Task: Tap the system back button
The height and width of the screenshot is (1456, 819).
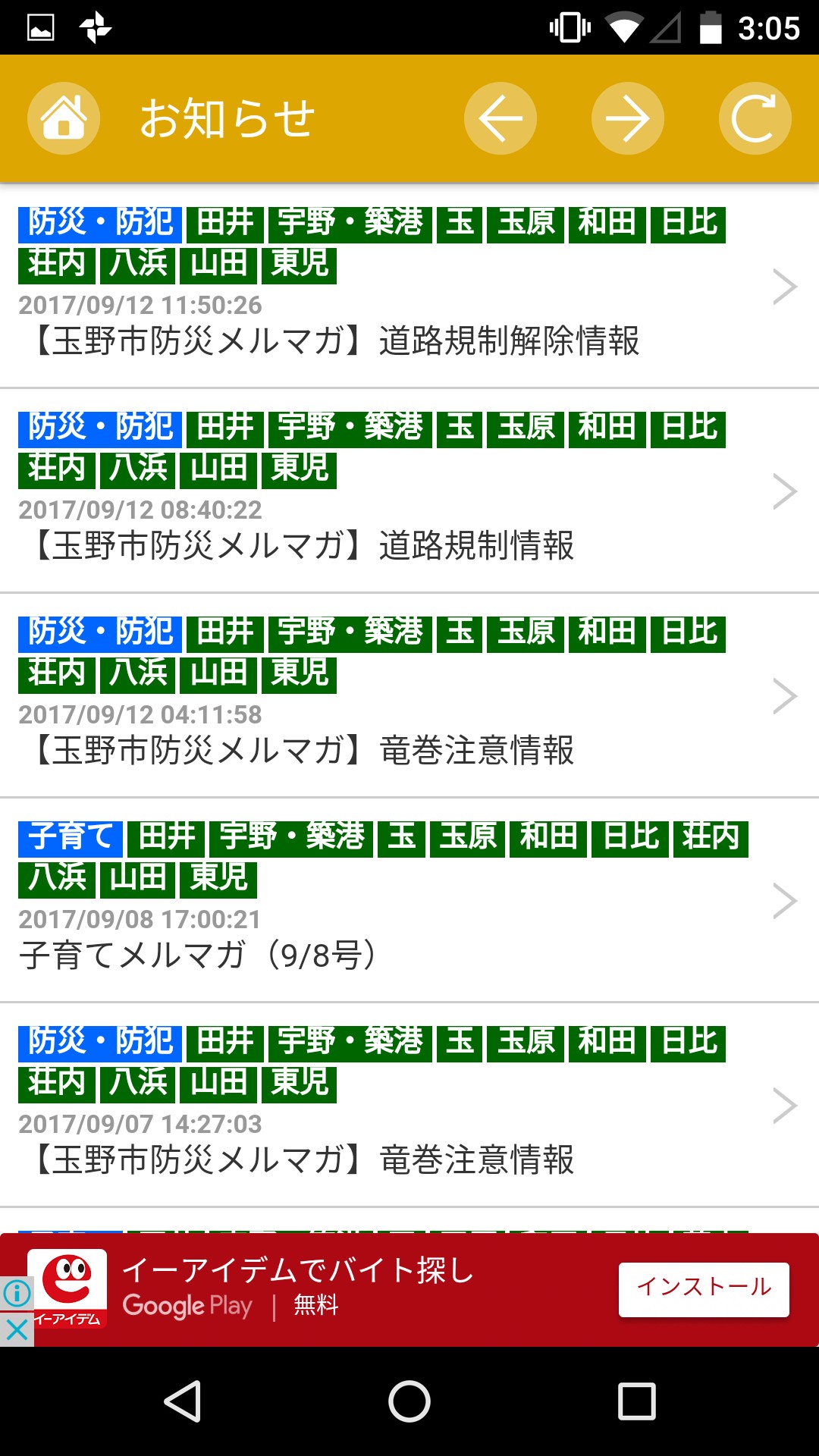Action: 182,1401
